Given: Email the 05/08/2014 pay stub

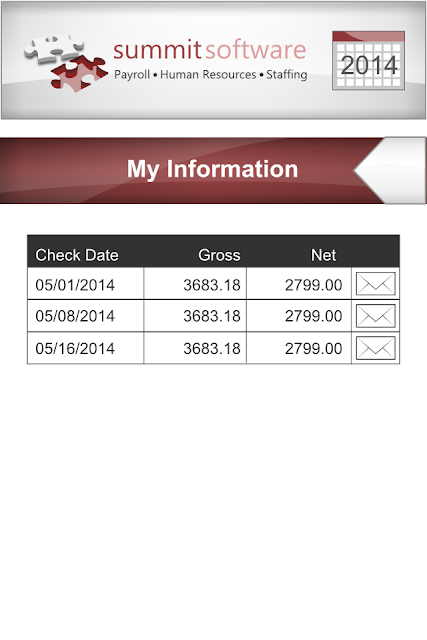Looking at the screenshot, I should point(376,316).
